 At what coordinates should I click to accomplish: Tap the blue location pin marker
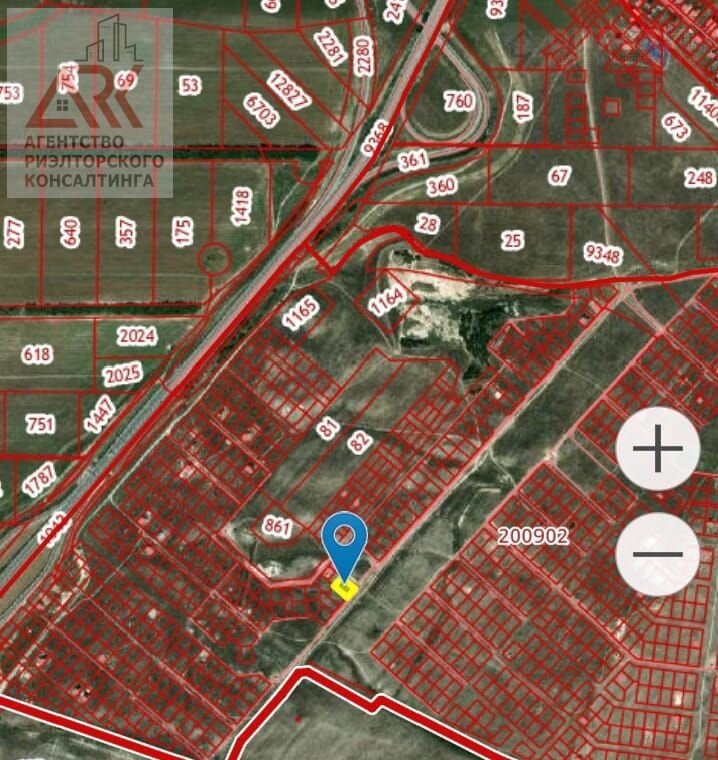click(x=346, y=540)
